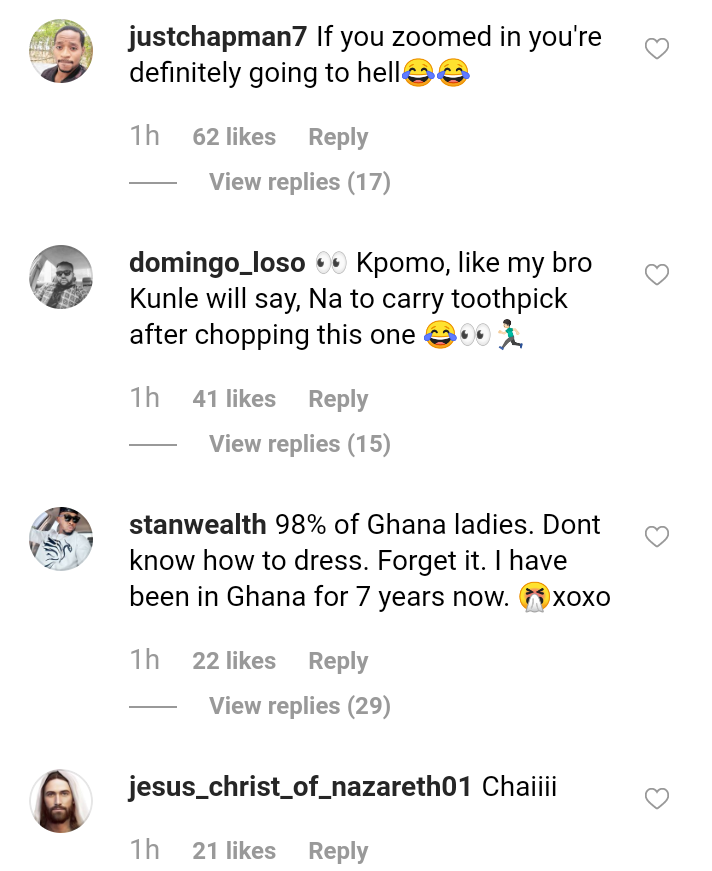Screen dimensions: 712x871
Task: Like stanwealth's comment
Action: 656,537
